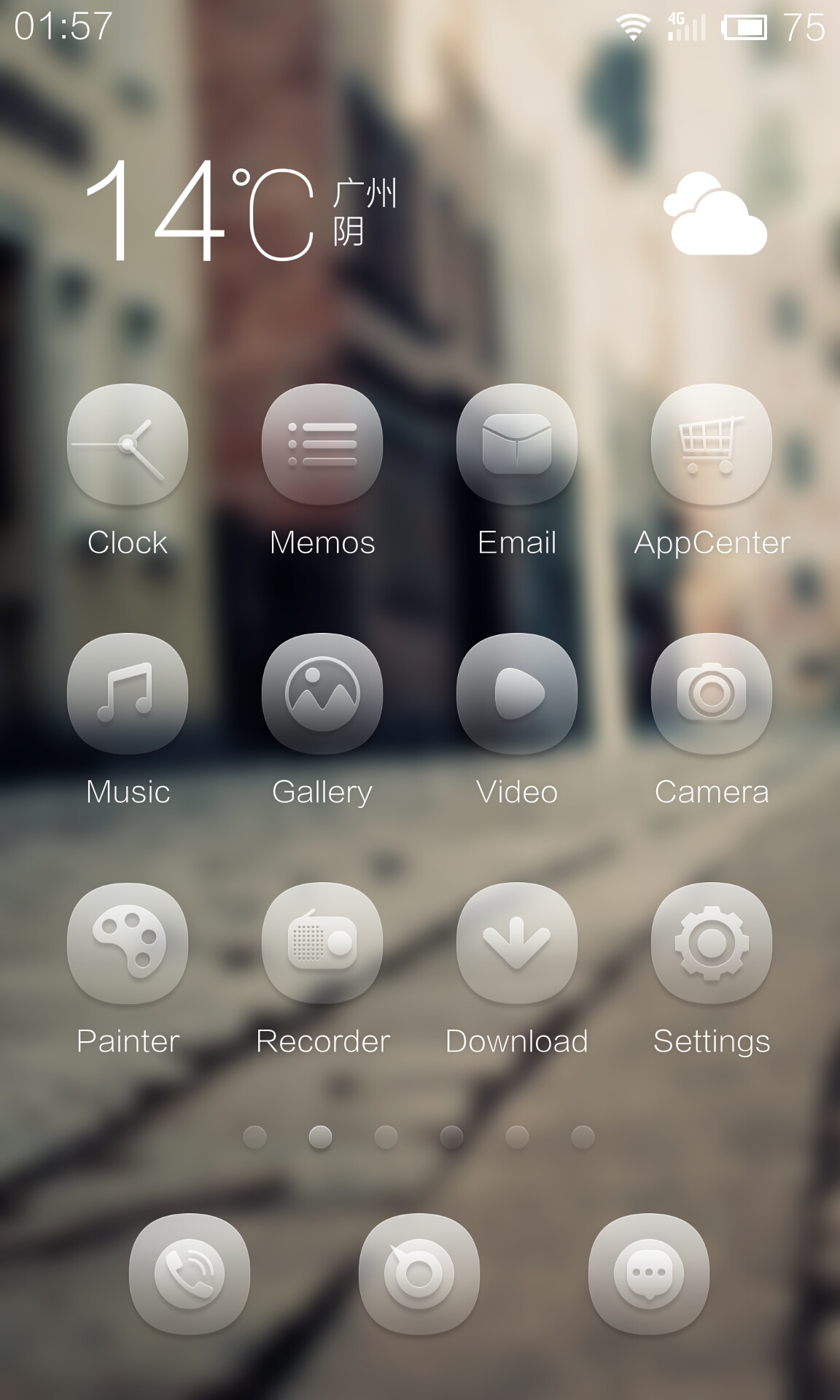Open the messaging app in dock
Viewport: 840px width, 1400px height.
point(649,1275)
